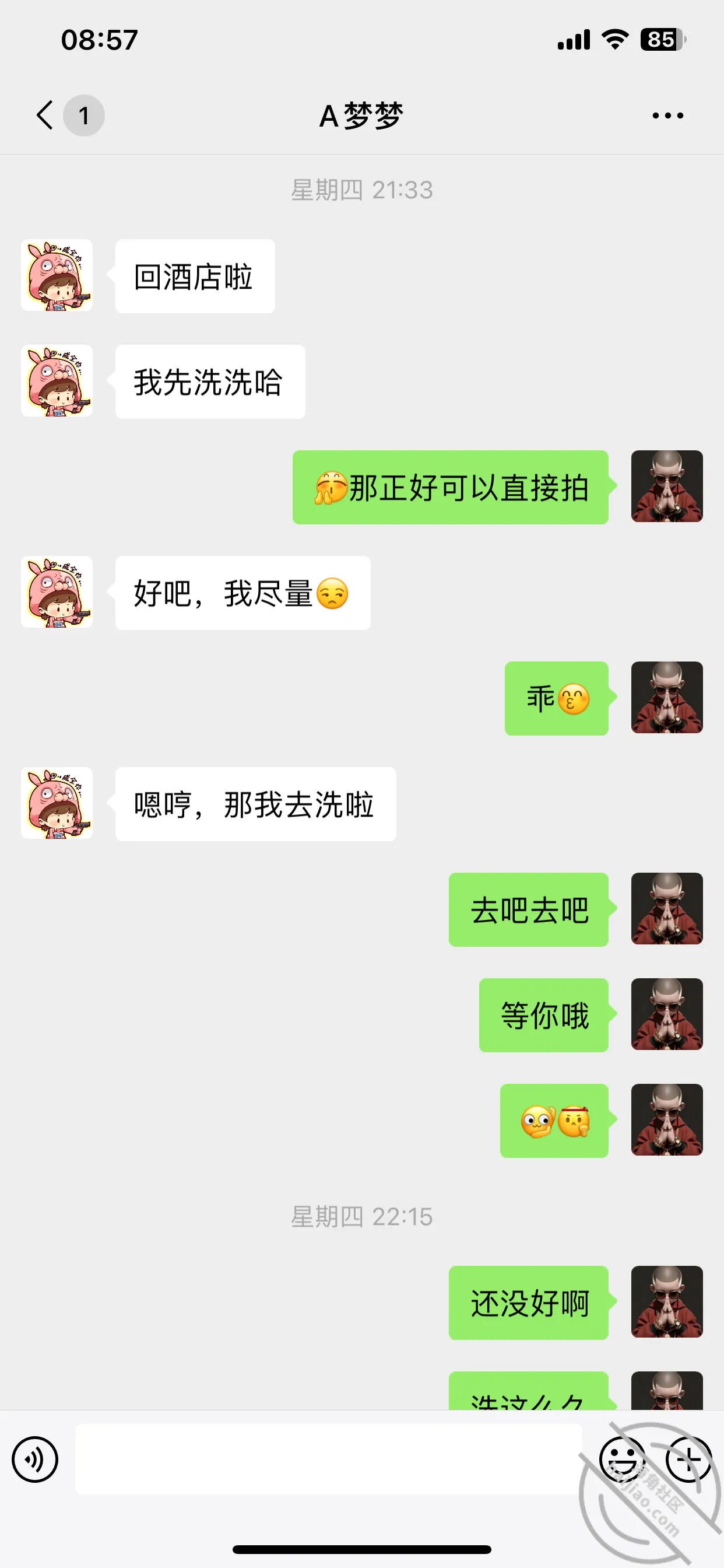This screenshot has width=724, height=1568.
Task: Switch to voice message input
Action: [36, 1459]
